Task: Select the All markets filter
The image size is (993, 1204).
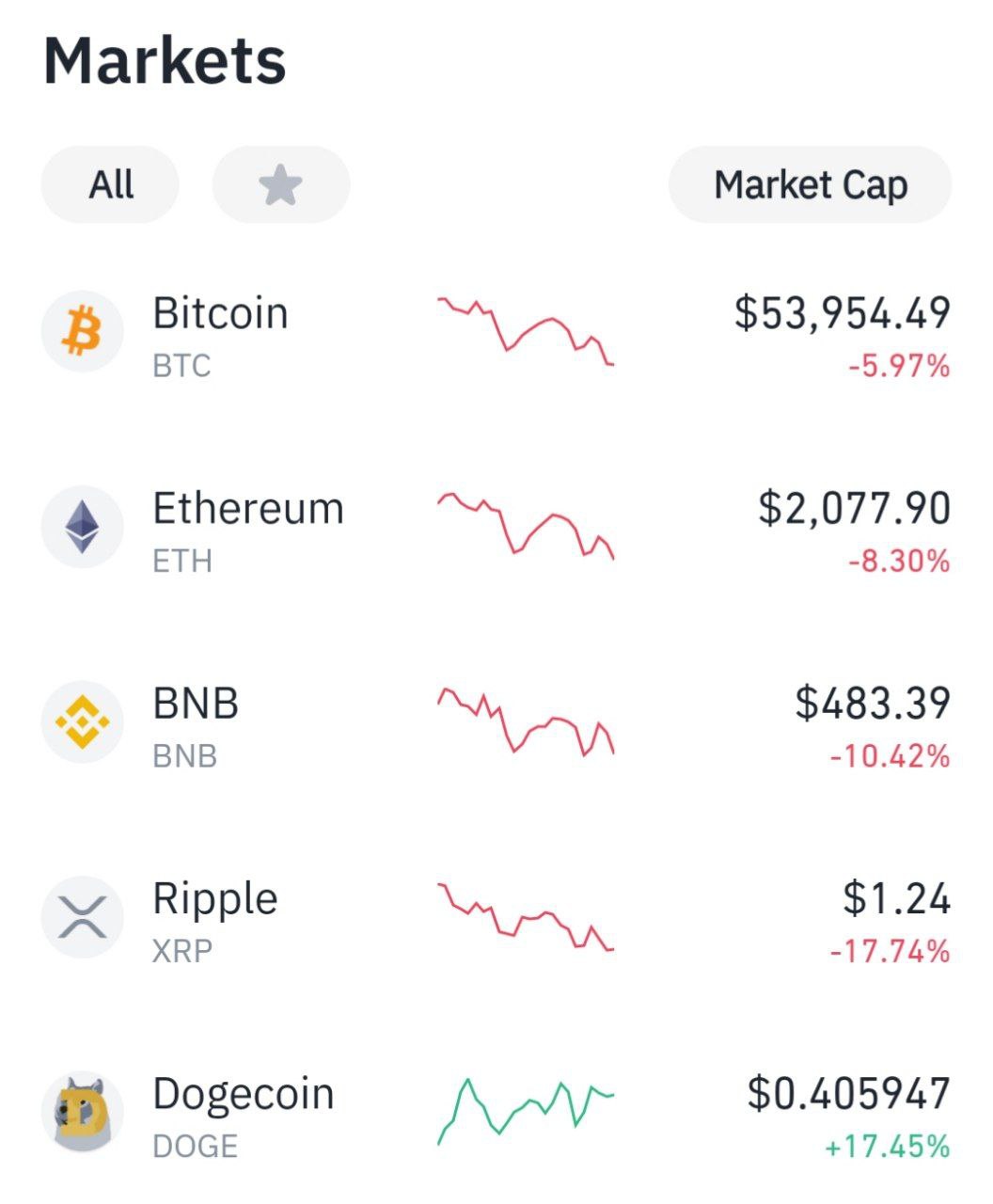Action: tap(110, 185)
